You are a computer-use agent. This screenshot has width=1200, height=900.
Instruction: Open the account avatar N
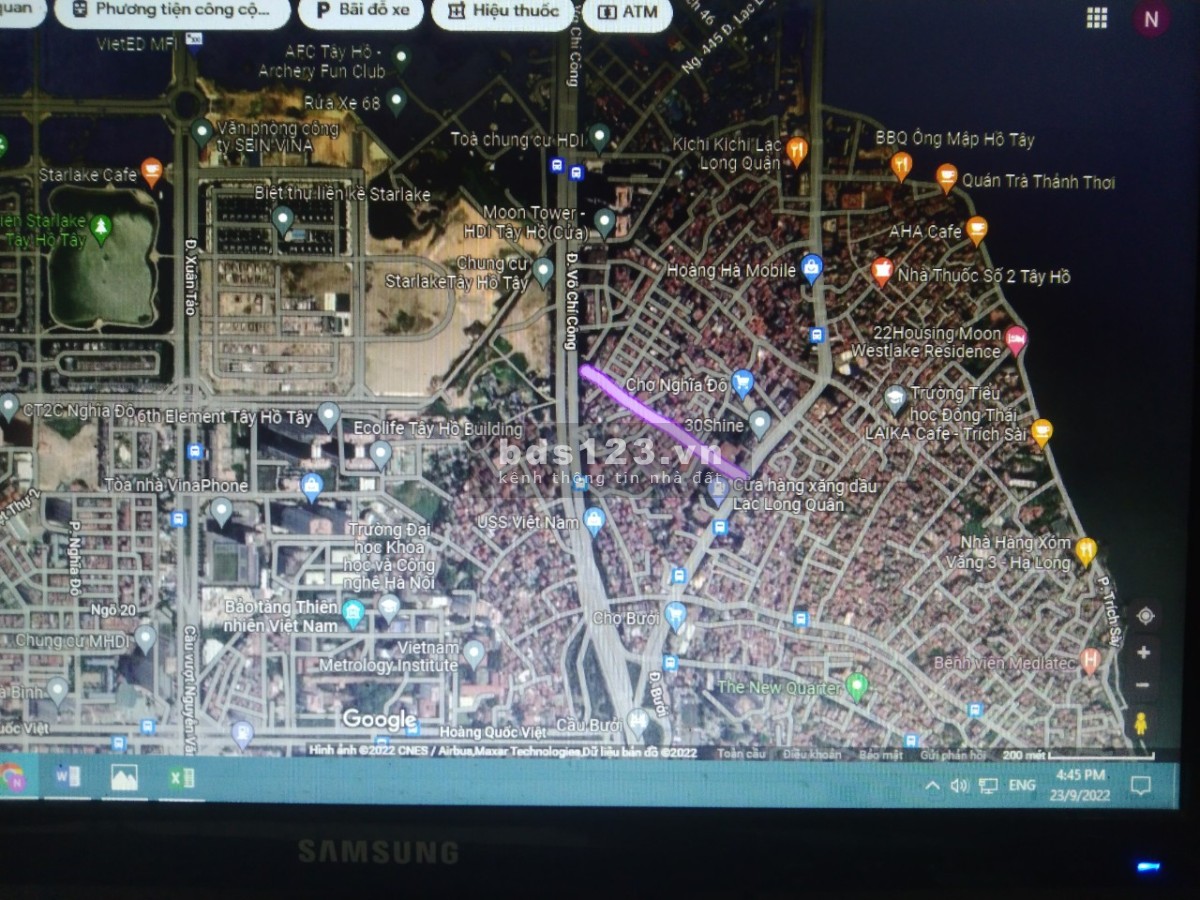coord(1152,17)
